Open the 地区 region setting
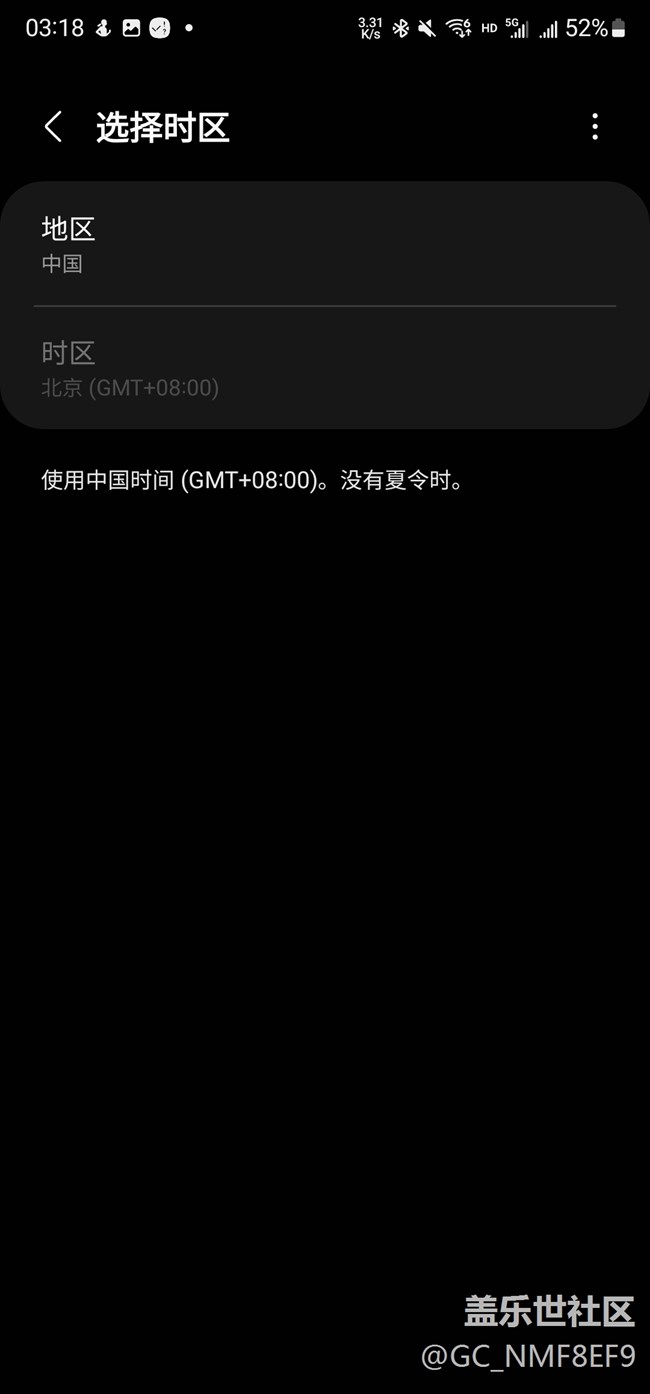Screen dimensions: 650x1394 point(325,244)
